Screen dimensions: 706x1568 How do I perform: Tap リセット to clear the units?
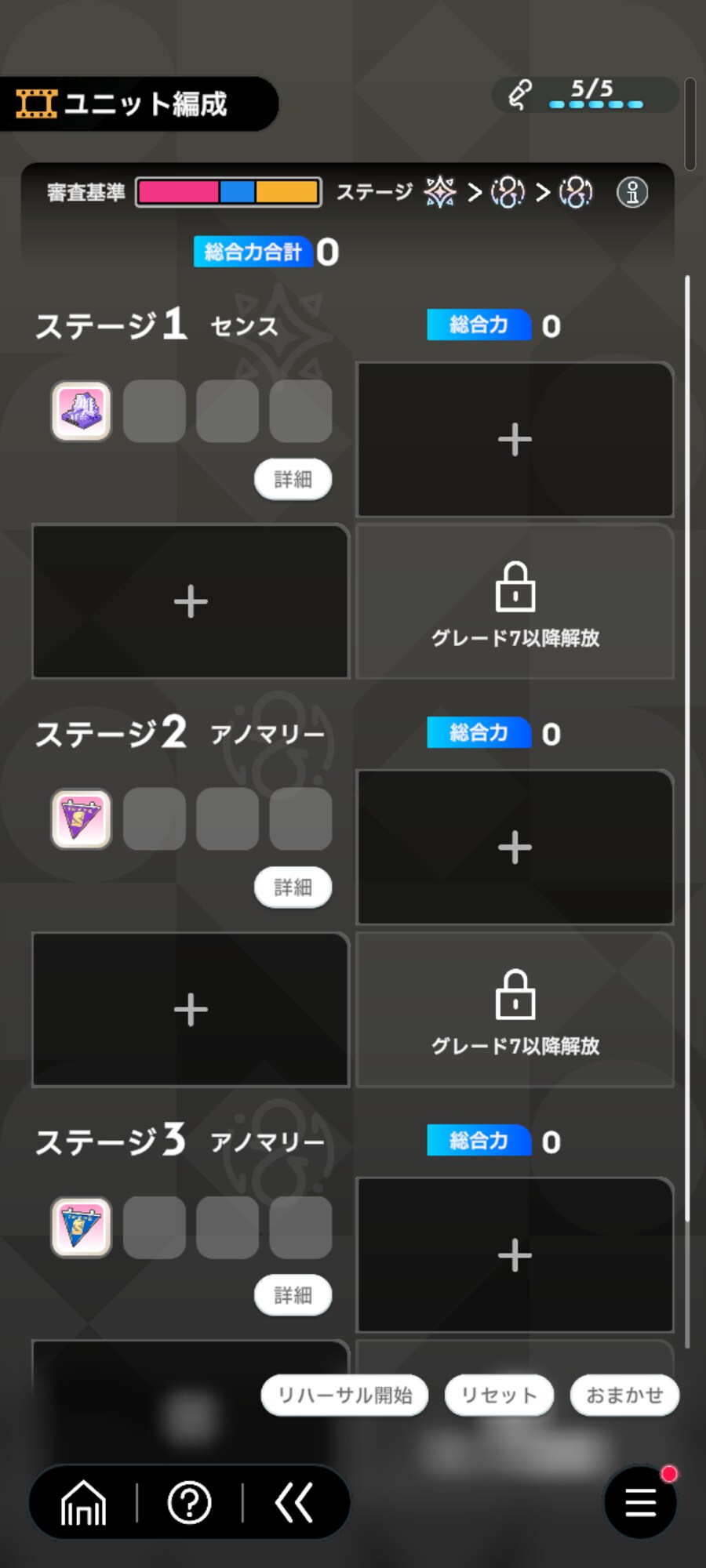point(499,1396)
